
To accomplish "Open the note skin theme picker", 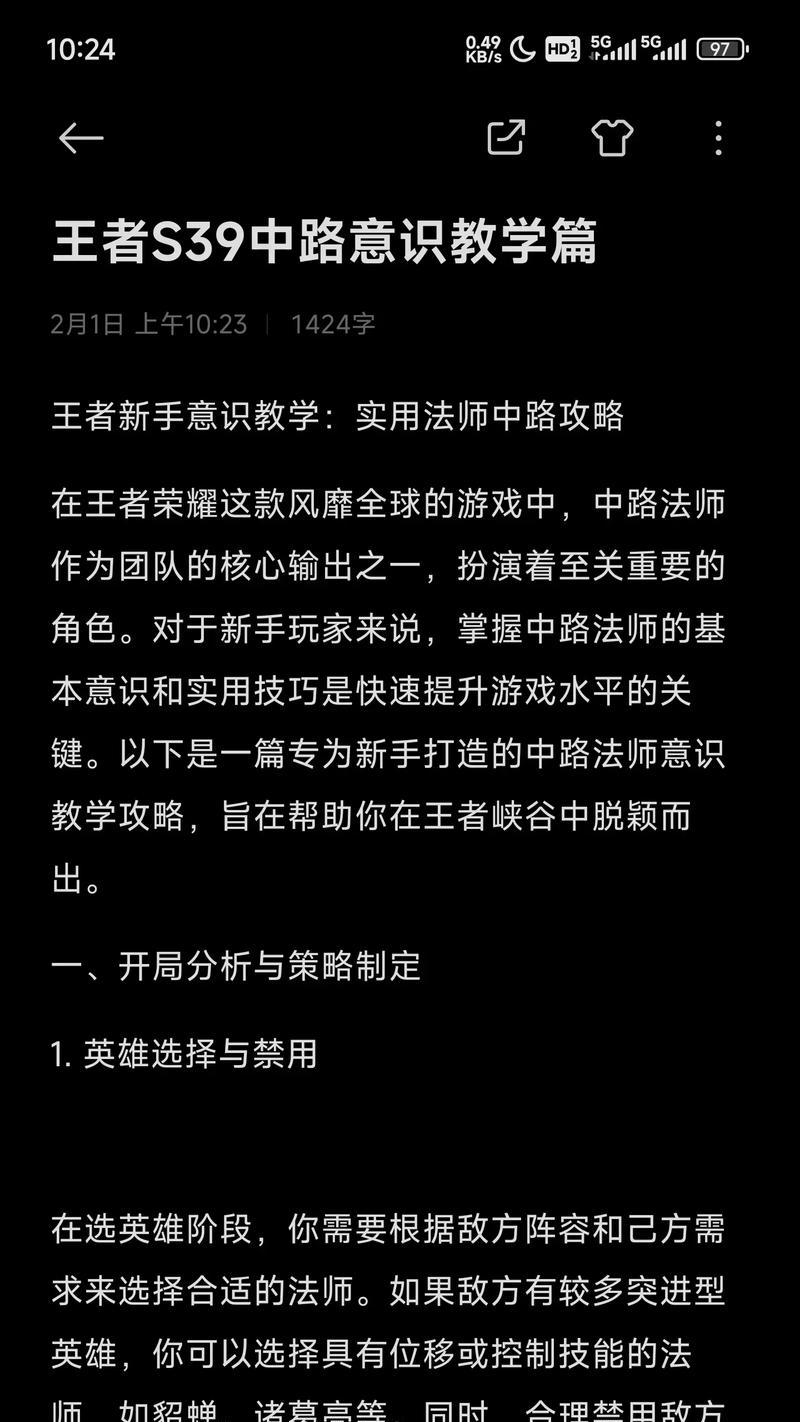I will pos(612,138).
